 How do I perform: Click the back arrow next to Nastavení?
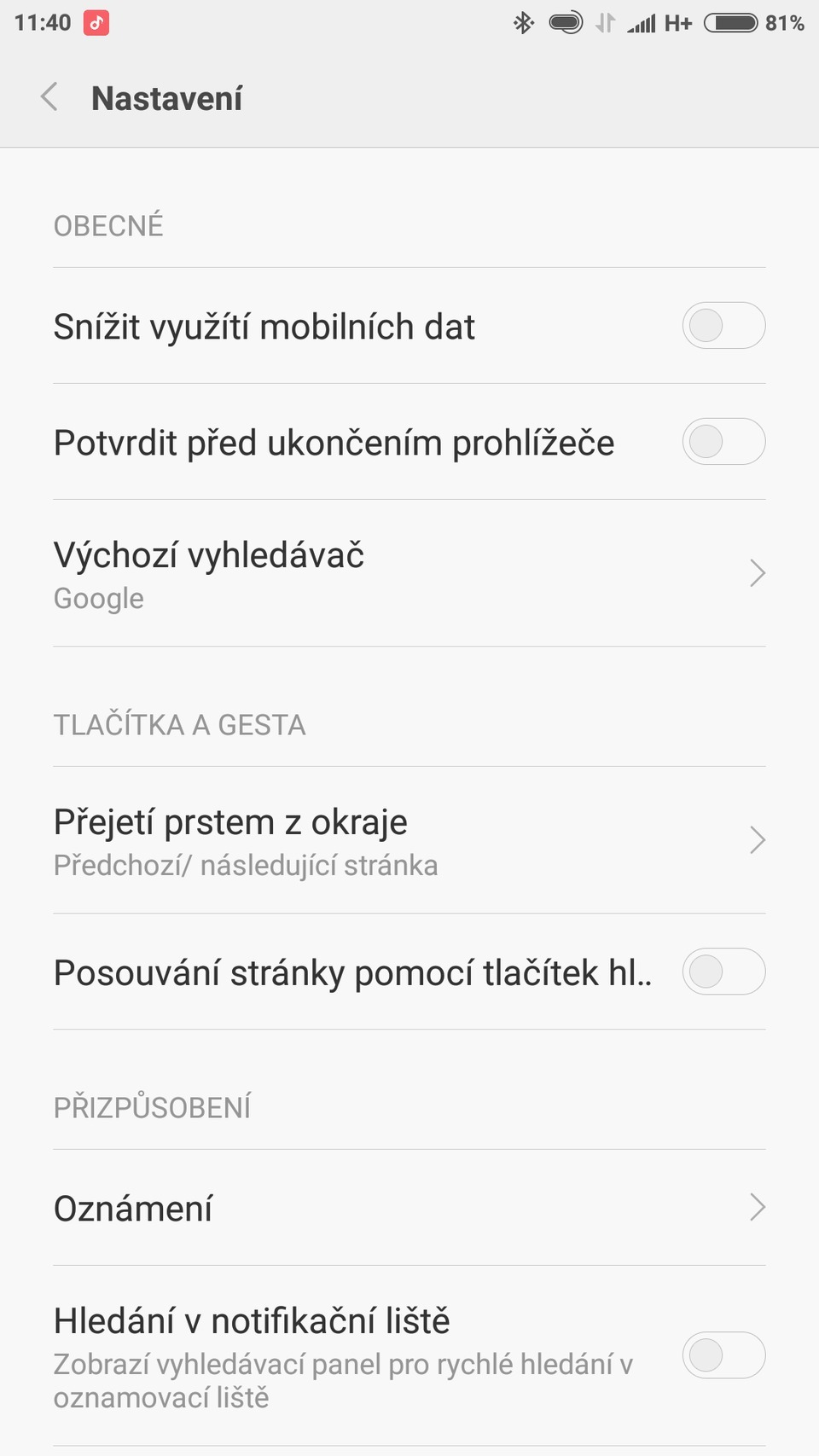(49, 97)
